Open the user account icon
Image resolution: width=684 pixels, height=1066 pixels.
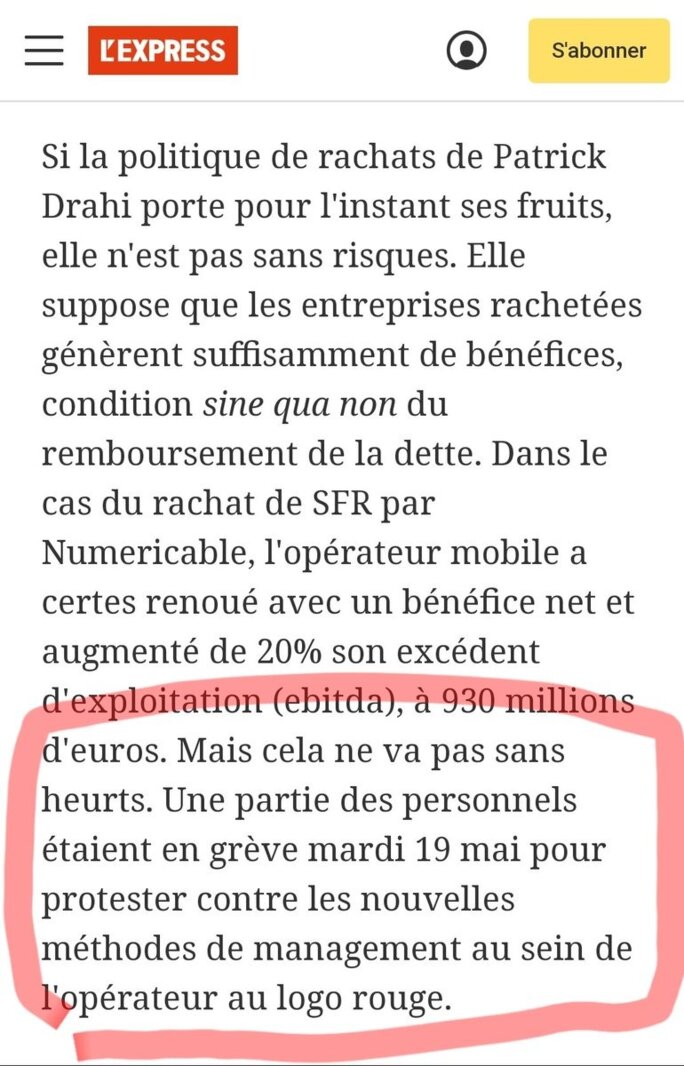tap(466, 50)
